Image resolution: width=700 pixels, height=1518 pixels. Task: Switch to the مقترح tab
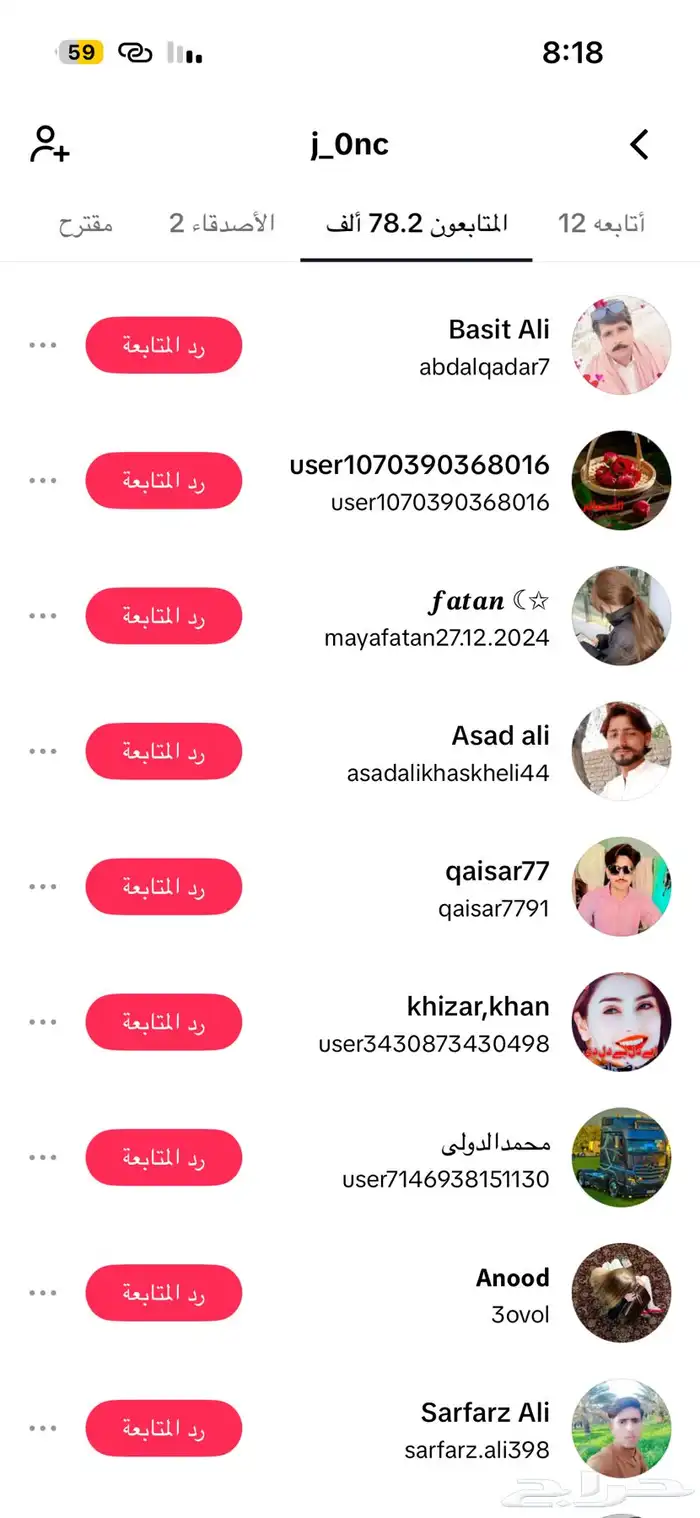coord(86,223)
